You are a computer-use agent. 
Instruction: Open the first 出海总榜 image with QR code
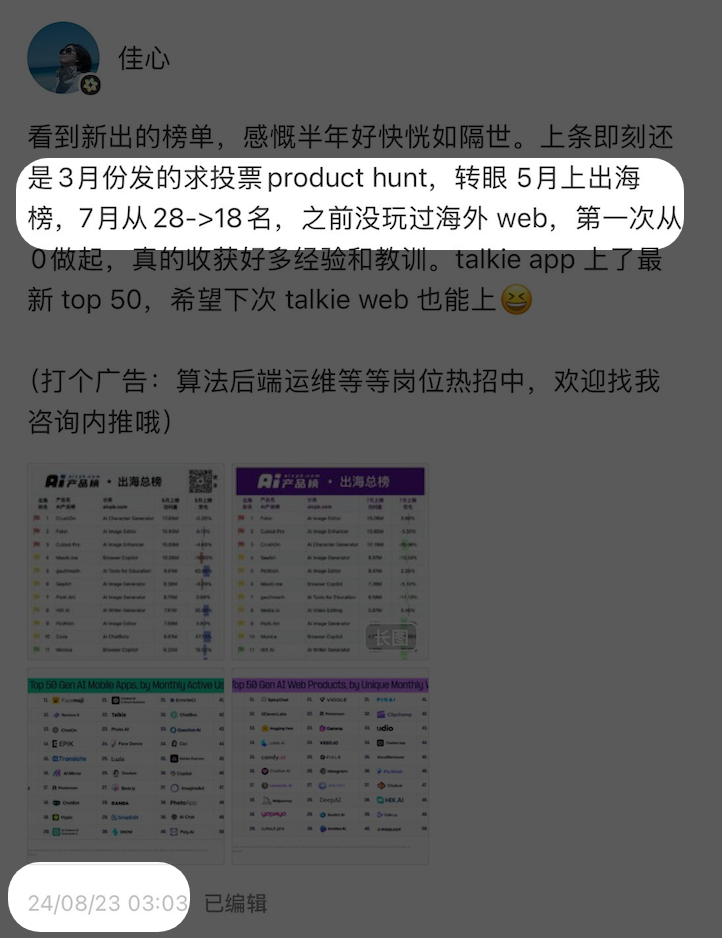point(126,562)
